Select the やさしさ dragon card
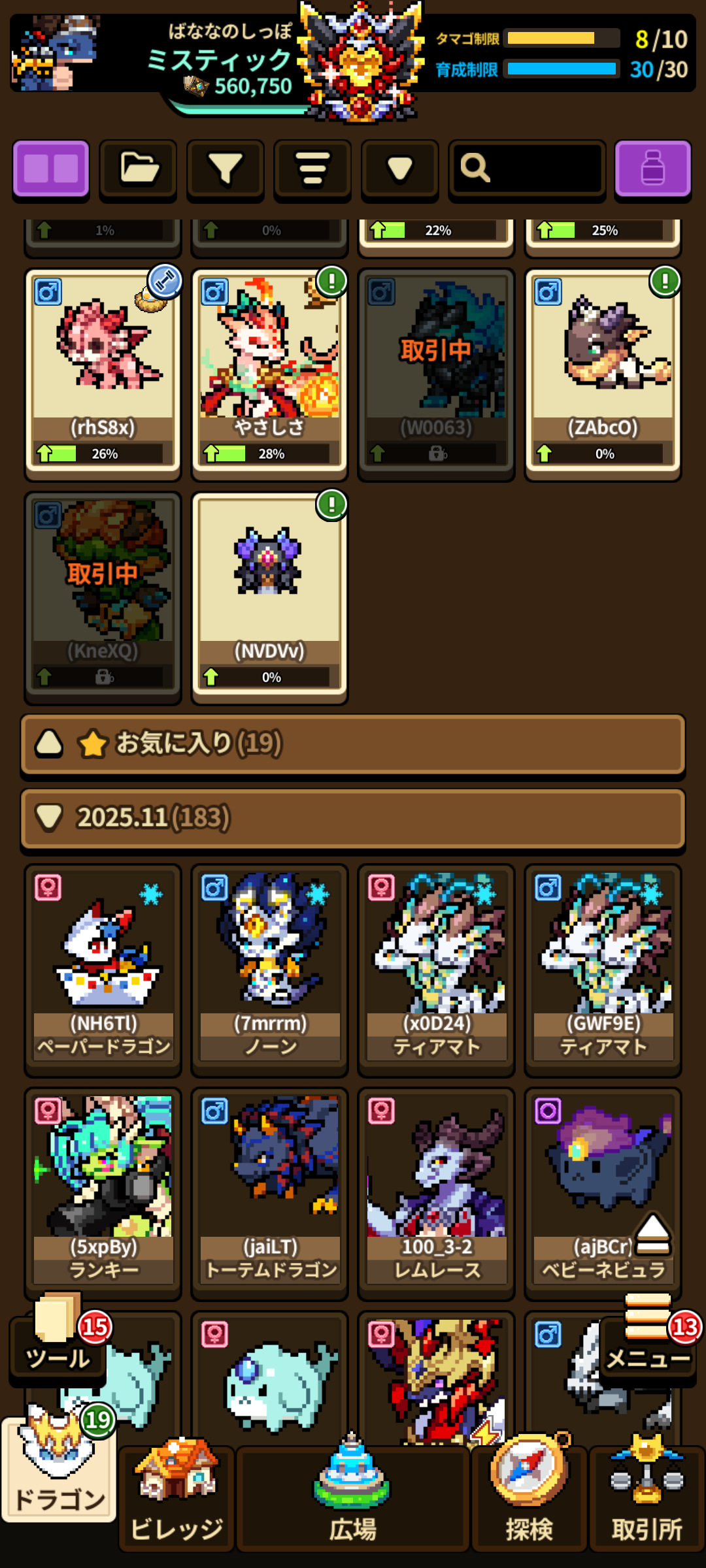The height and width of the screenshot is (1568, 706). tap(269, 369)
